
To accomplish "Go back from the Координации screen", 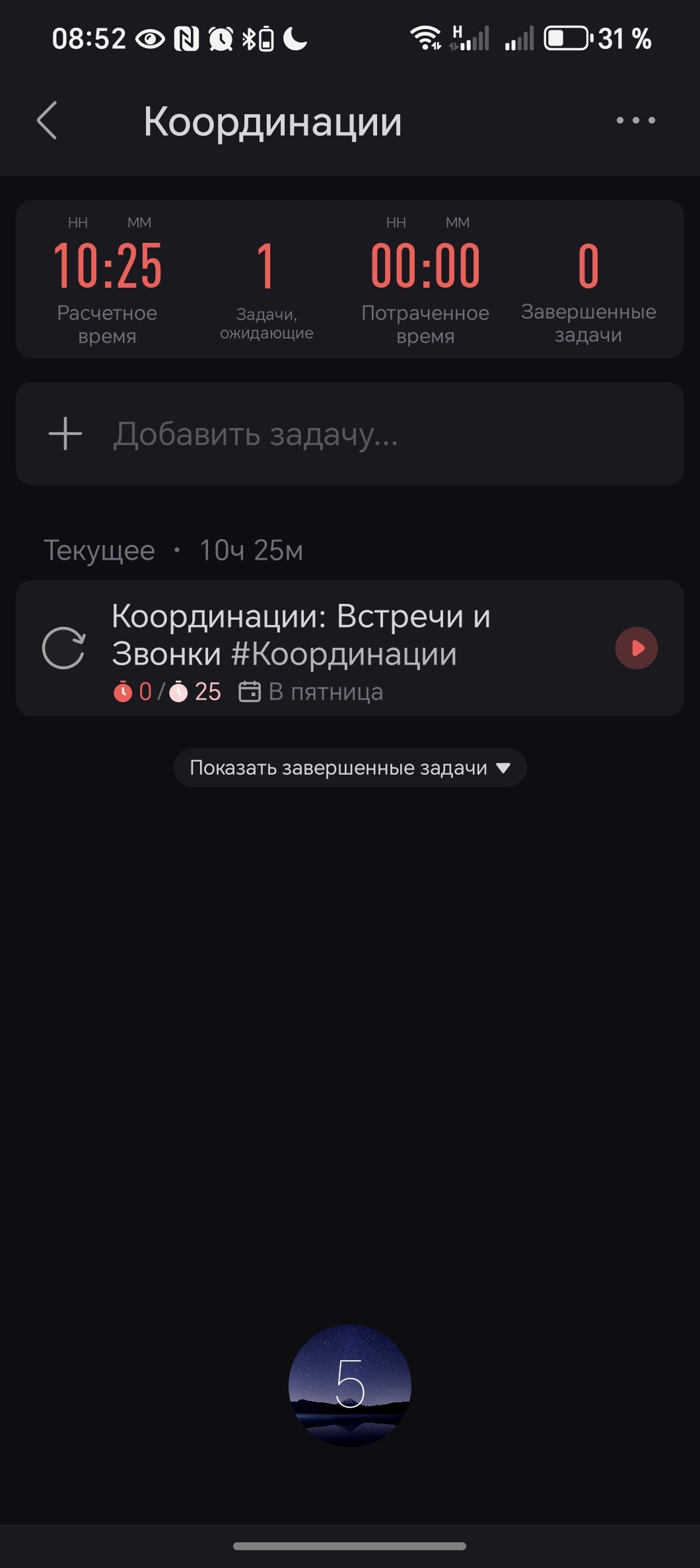I will point(48,121).
